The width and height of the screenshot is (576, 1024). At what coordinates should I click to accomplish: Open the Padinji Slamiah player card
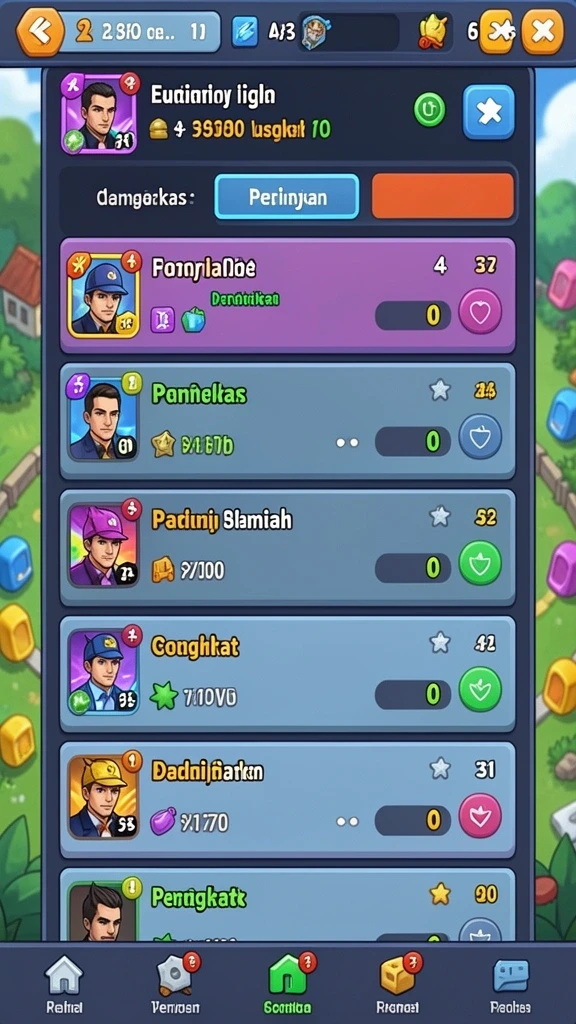click(287, 547)
